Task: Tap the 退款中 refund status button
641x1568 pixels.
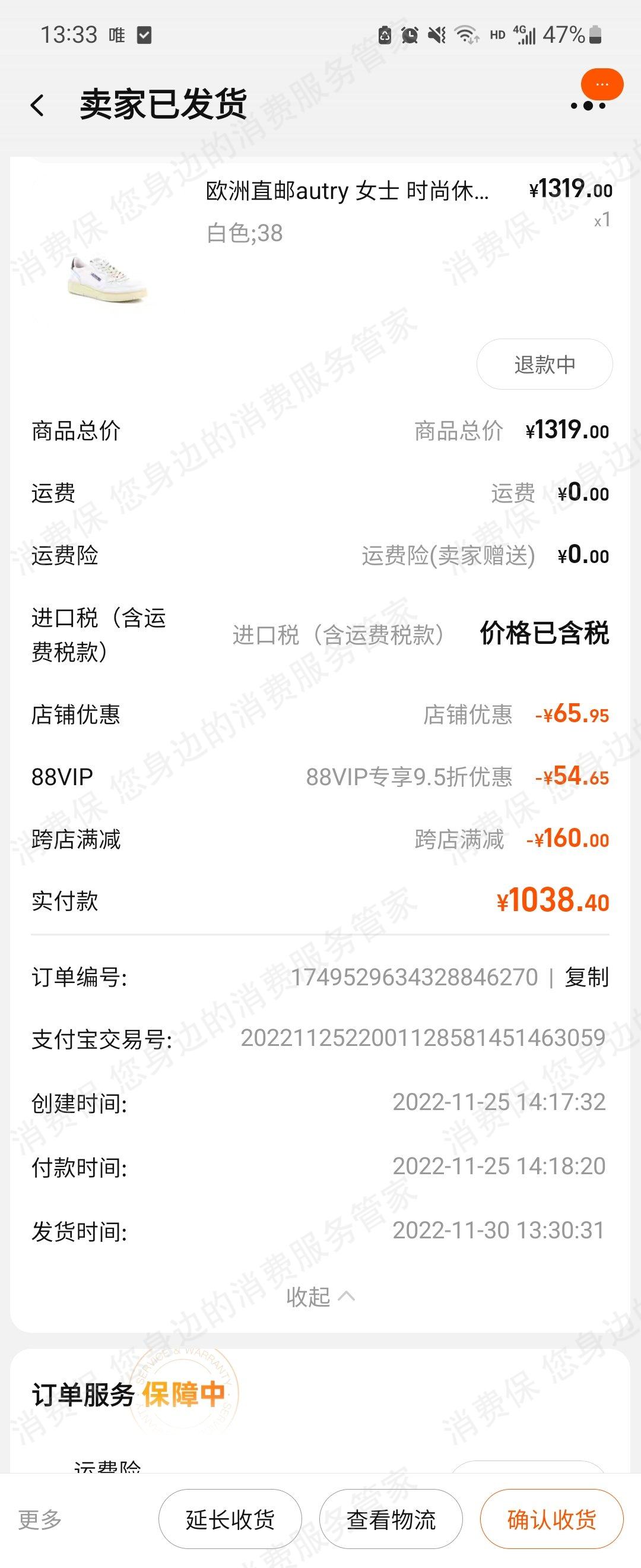Action: [x=544, y=364]
